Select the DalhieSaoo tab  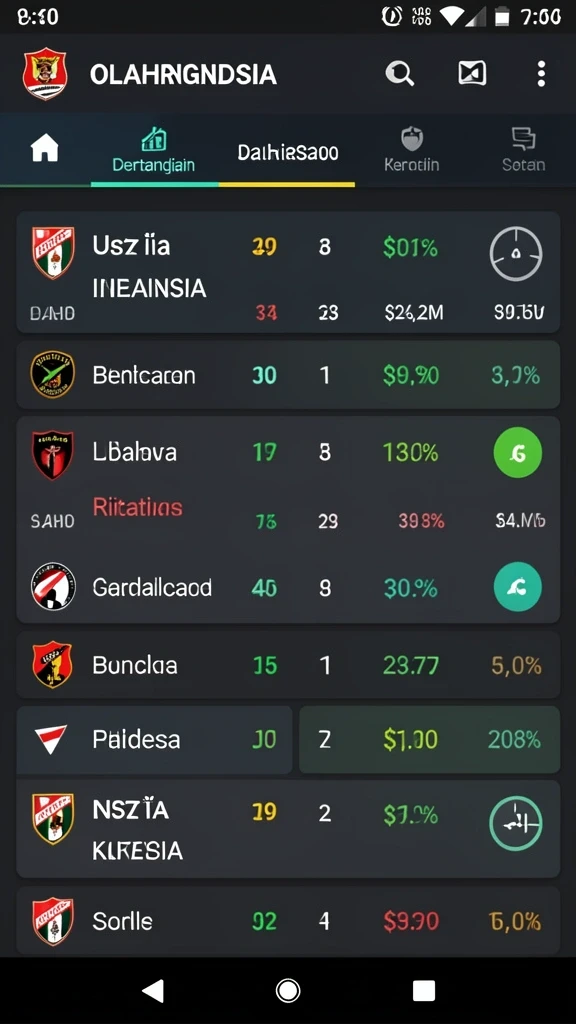(x=287, y=153)
